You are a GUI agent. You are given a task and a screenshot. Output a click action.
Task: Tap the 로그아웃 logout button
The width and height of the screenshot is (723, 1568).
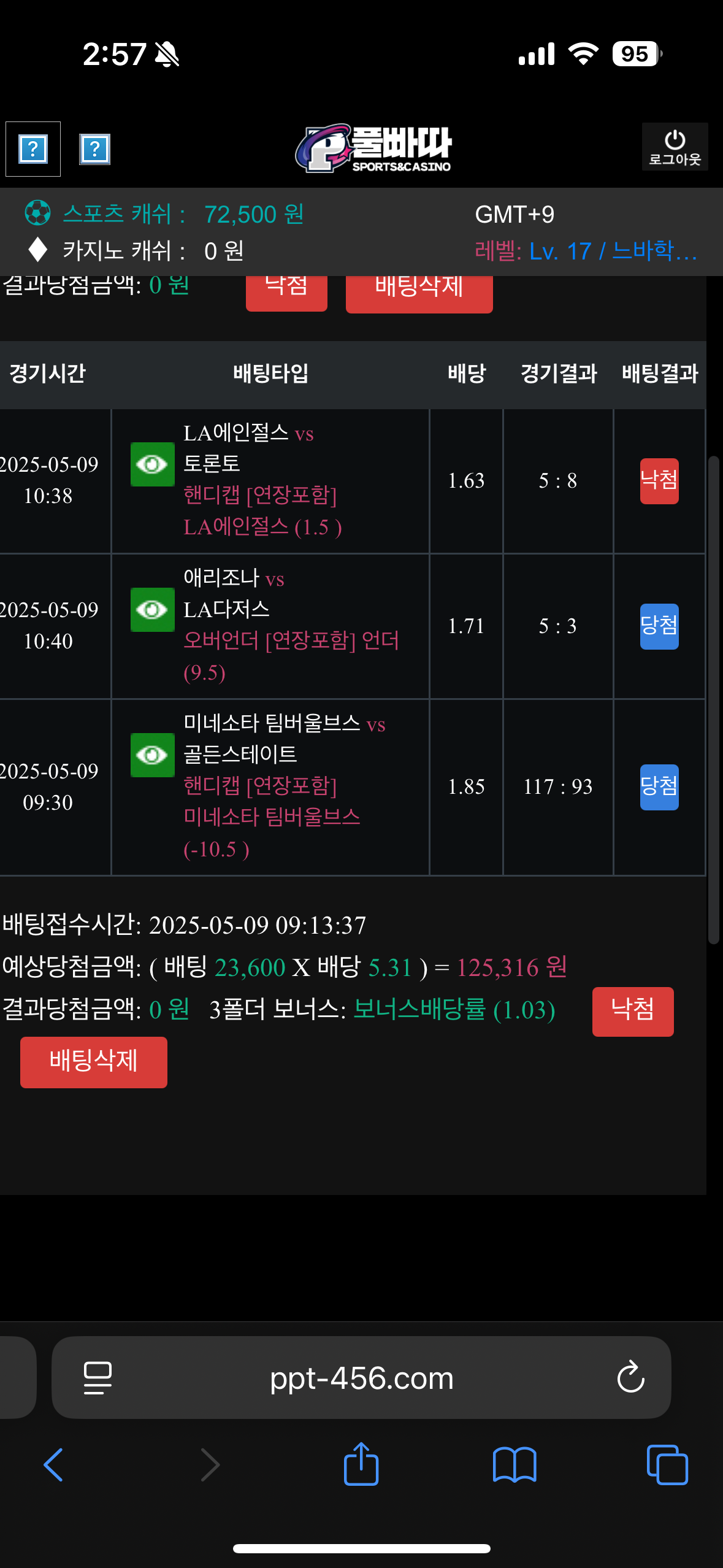click(675, 147)
